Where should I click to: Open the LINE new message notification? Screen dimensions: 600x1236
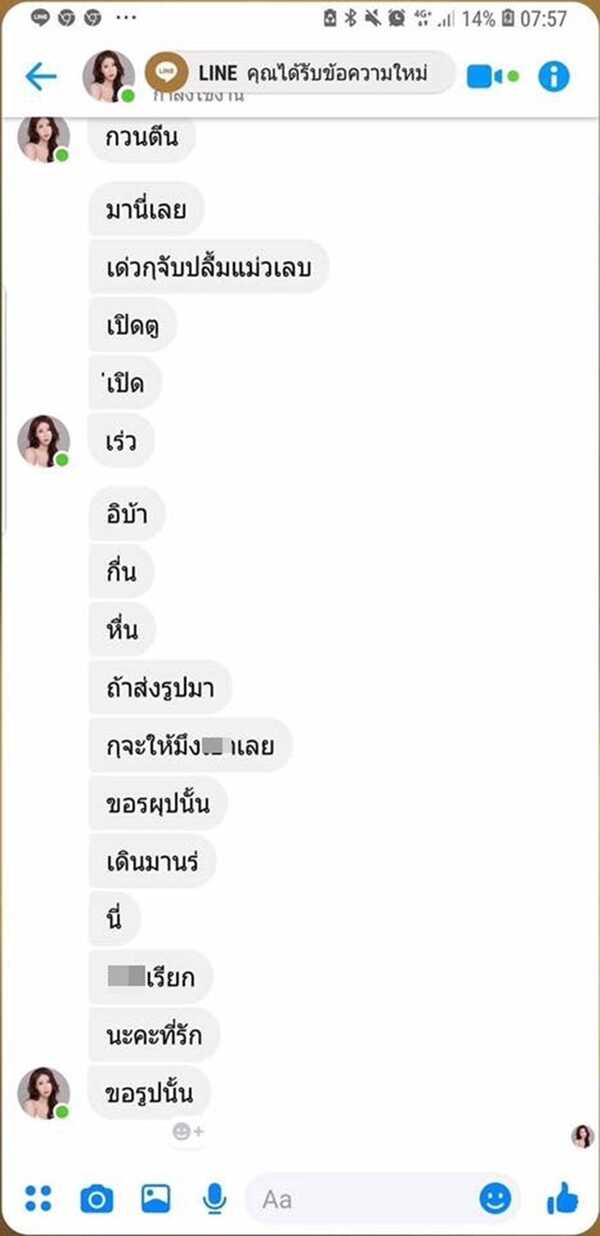tap(300, 72)
